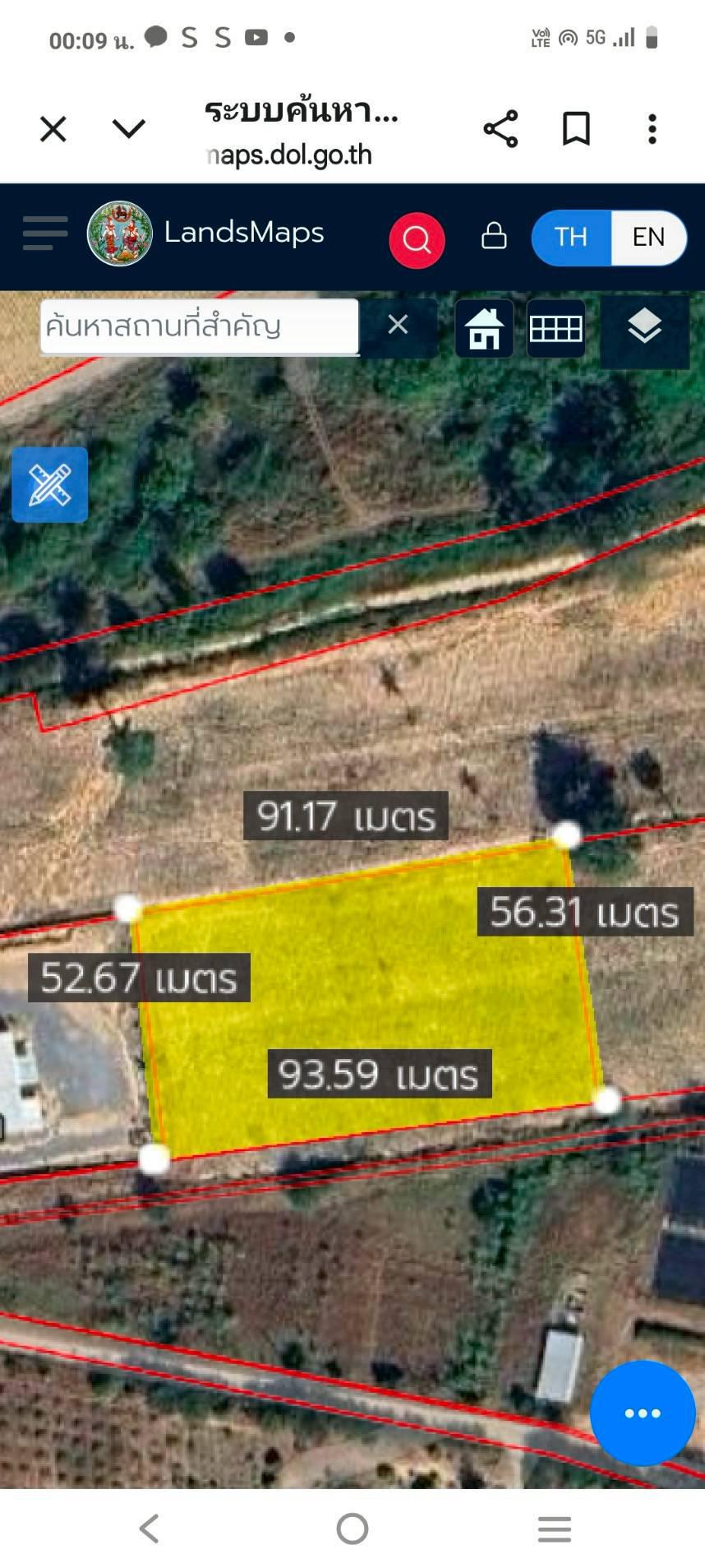Bookmark this LandsMaps page
Viewport: 705px width, 1568px height.
(576, 129)
